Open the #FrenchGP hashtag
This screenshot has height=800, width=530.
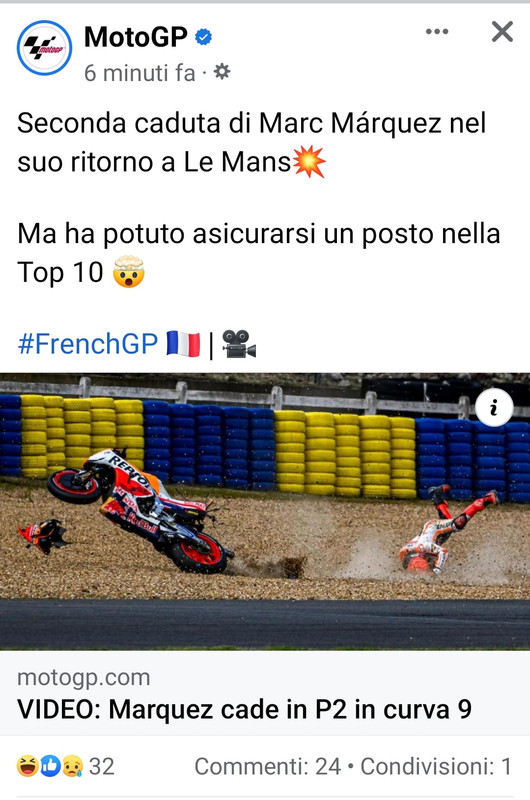88,343
